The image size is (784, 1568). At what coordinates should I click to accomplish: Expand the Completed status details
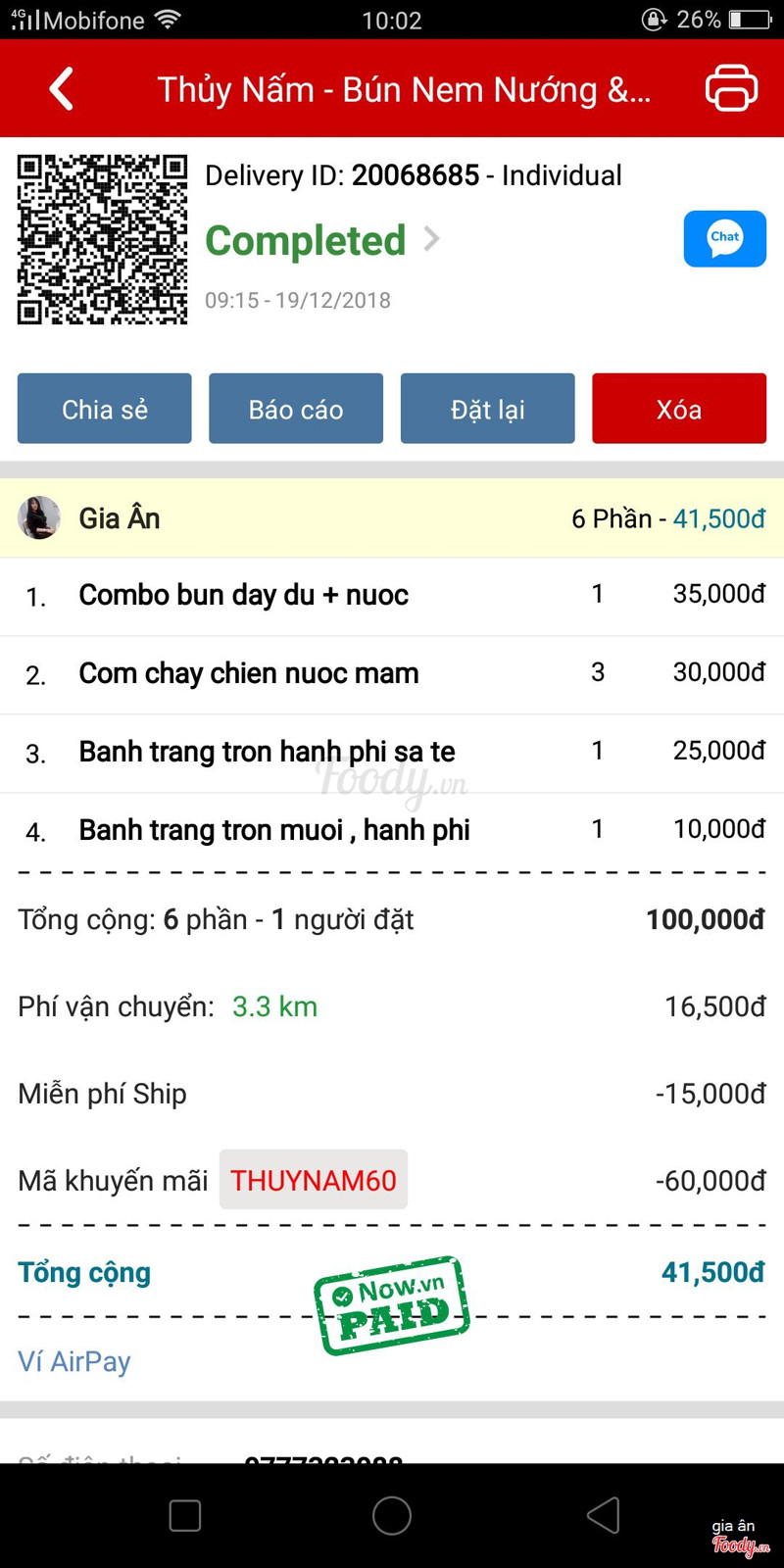click(322, 240)
